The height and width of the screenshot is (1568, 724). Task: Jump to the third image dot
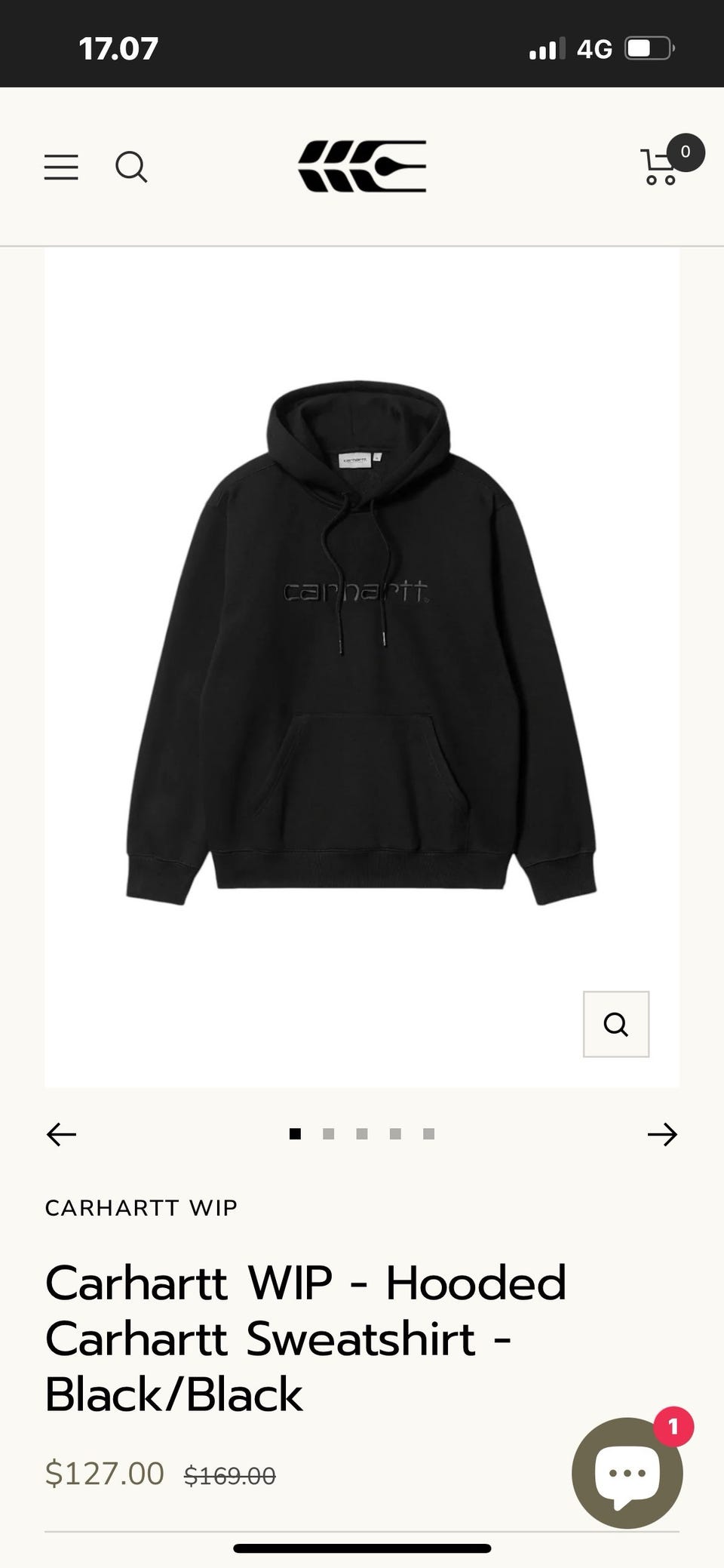362,1134
